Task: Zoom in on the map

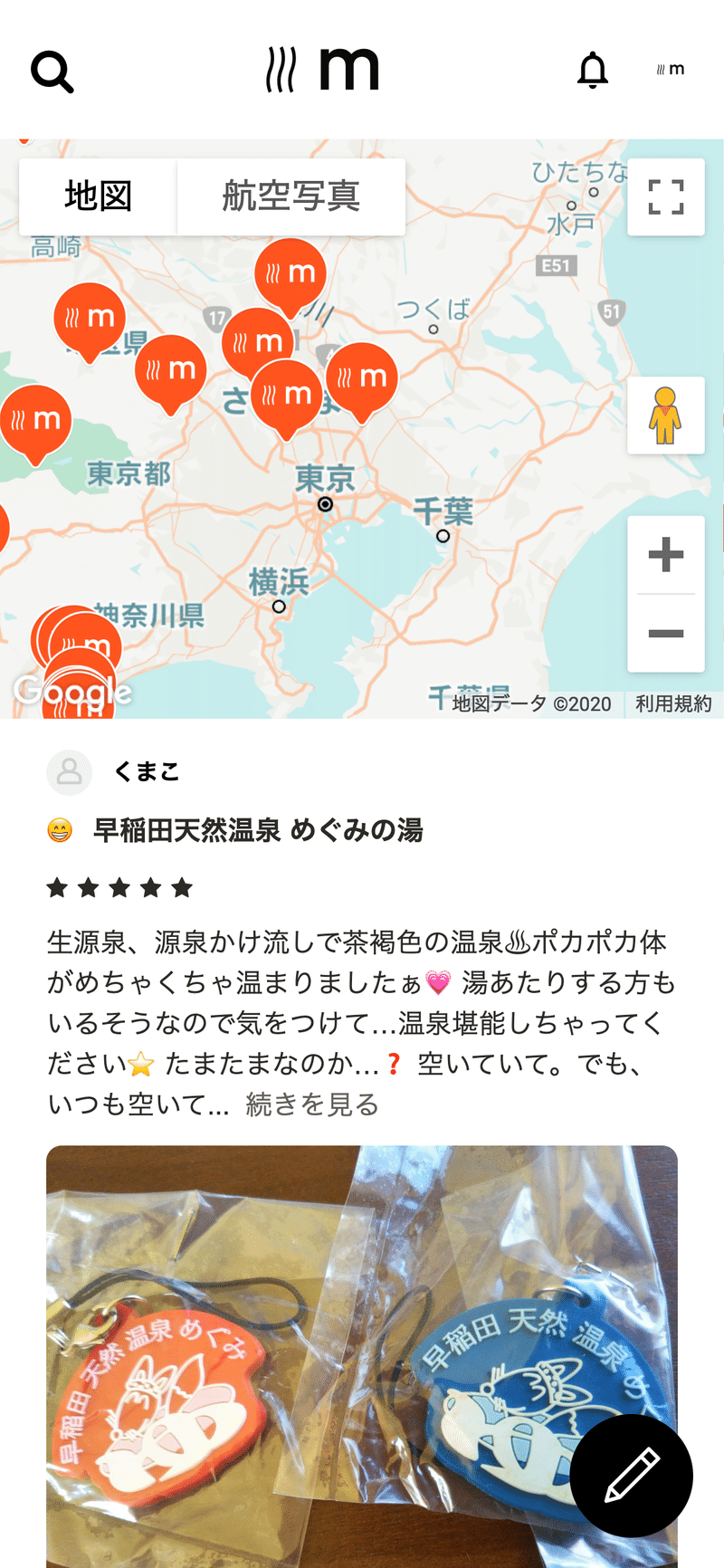Action: pos(666,555)
